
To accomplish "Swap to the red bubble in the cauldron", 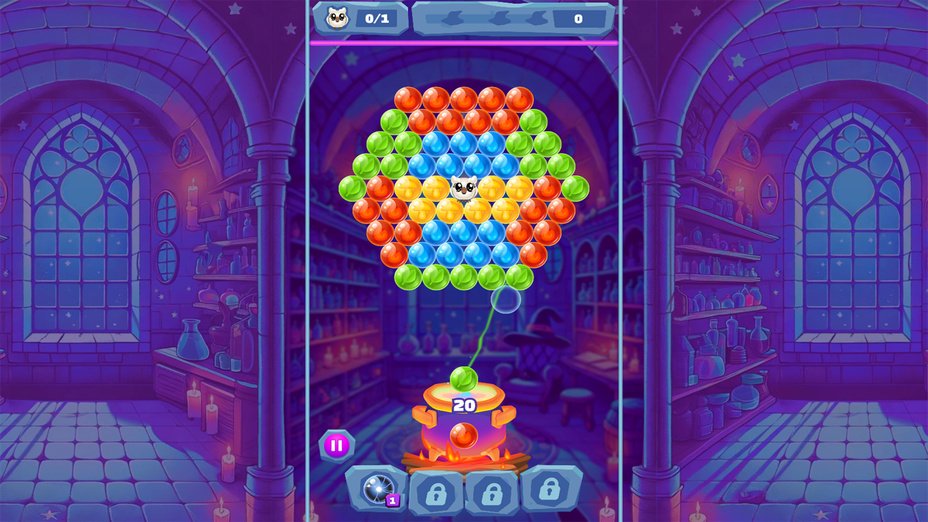I will pos(463,435).
